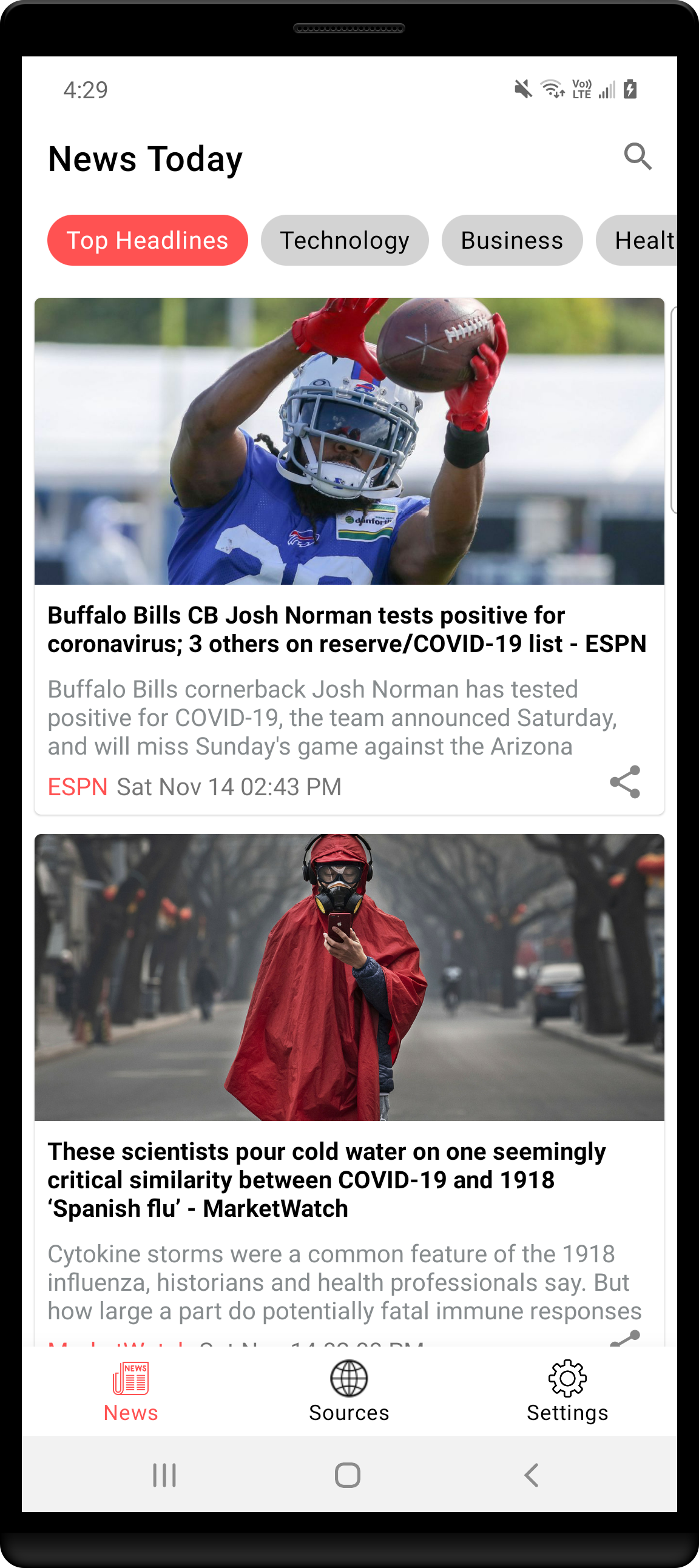Choose the Business category chip
699x1568 pixels.
tap(512, 240)
